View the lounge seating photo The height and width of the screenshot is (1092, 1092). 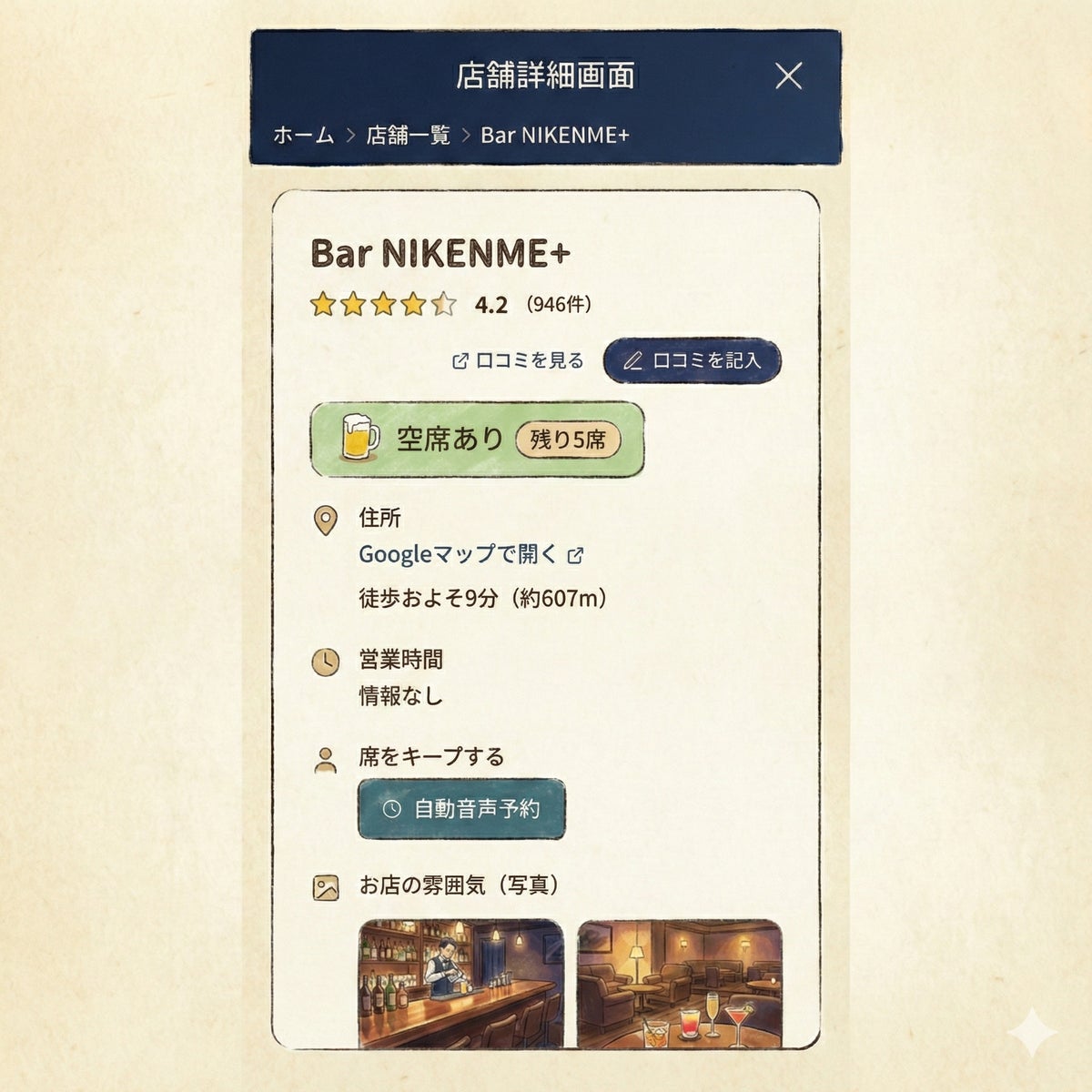(x=679, y=983)
